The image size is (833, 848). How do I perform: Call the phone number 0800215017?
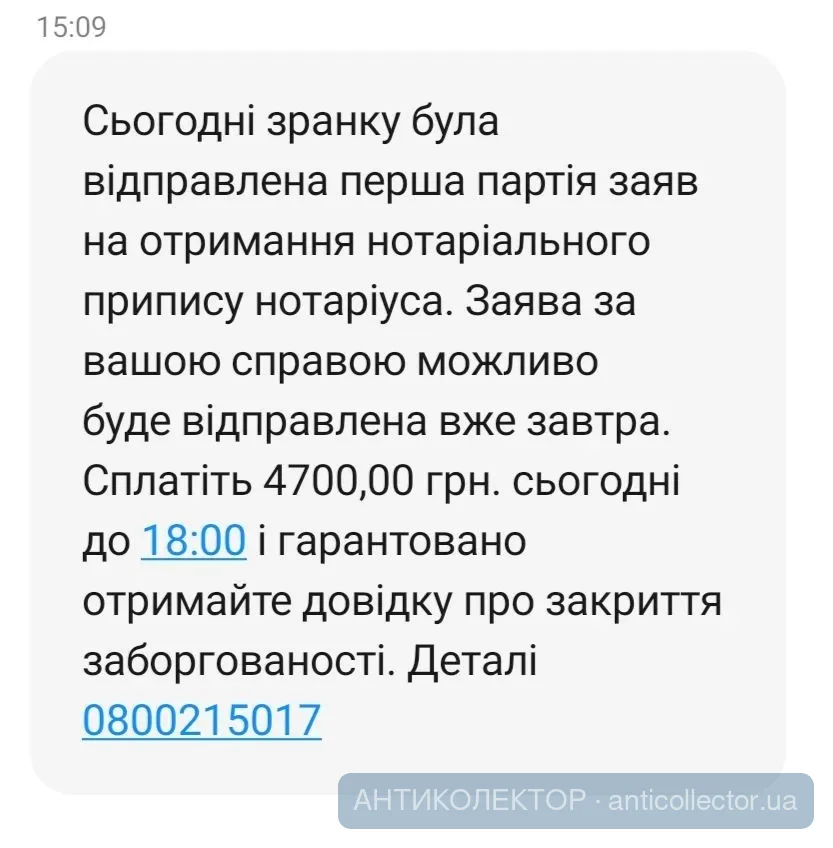point(202,719)
